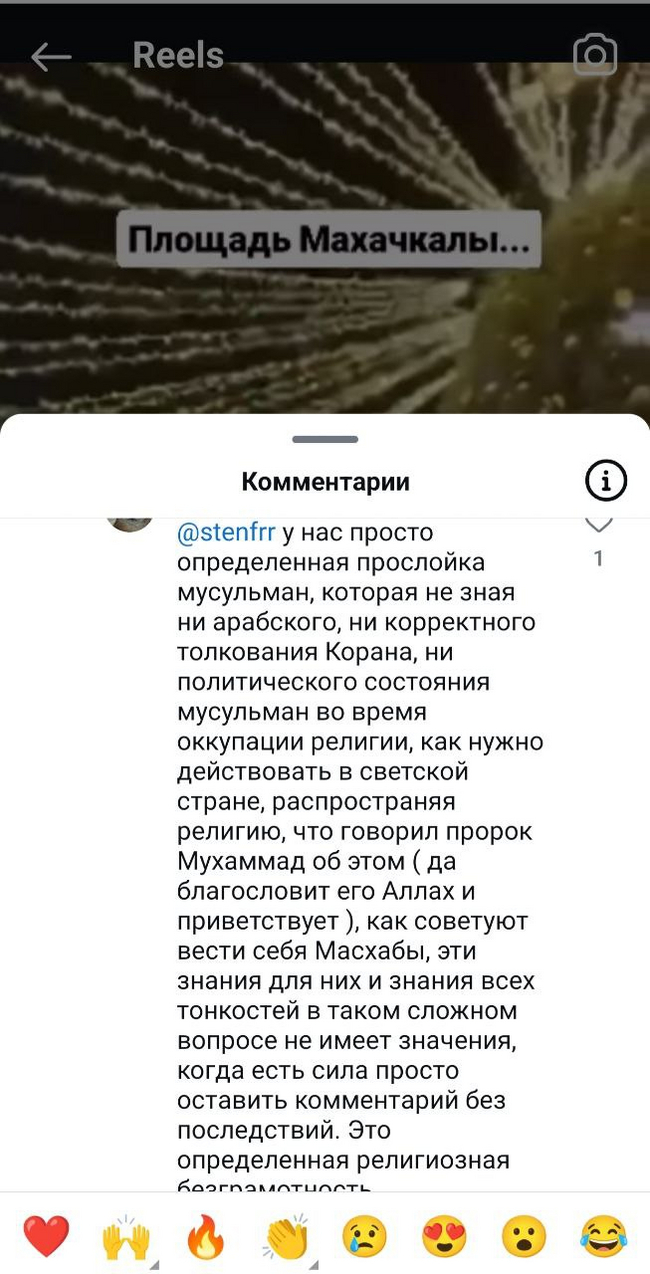The image size is (650, 1274).
Task: React with the fire emoji
Action: click(x=206, y=1237)
